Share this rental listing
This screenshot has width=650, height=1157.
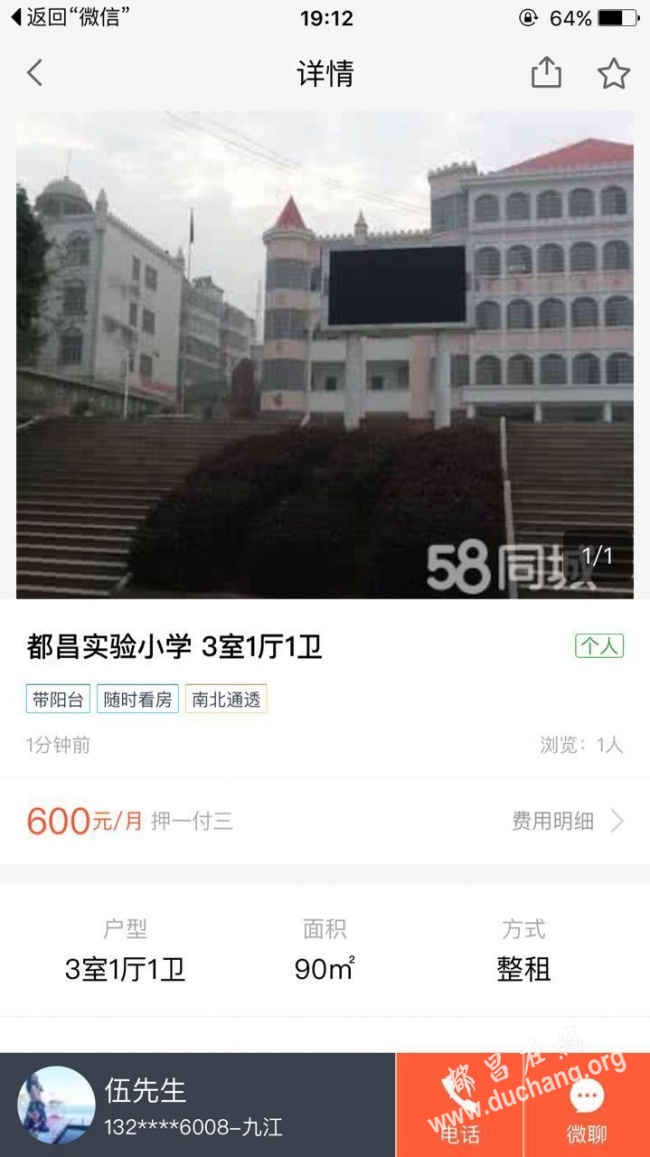[546, 73]
